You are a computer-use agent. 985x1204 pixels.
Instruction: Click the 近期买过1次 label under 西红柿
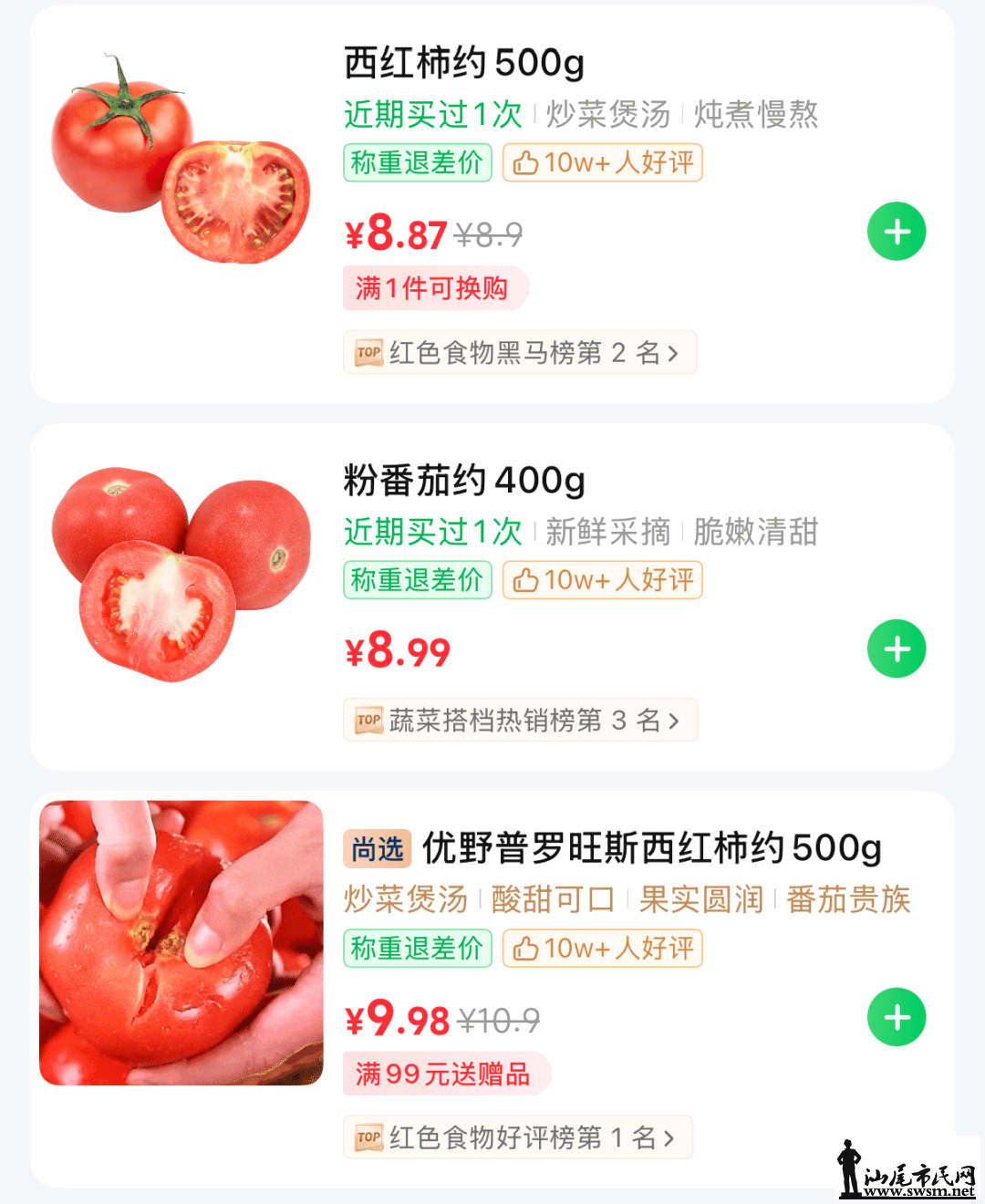[432, 115]
